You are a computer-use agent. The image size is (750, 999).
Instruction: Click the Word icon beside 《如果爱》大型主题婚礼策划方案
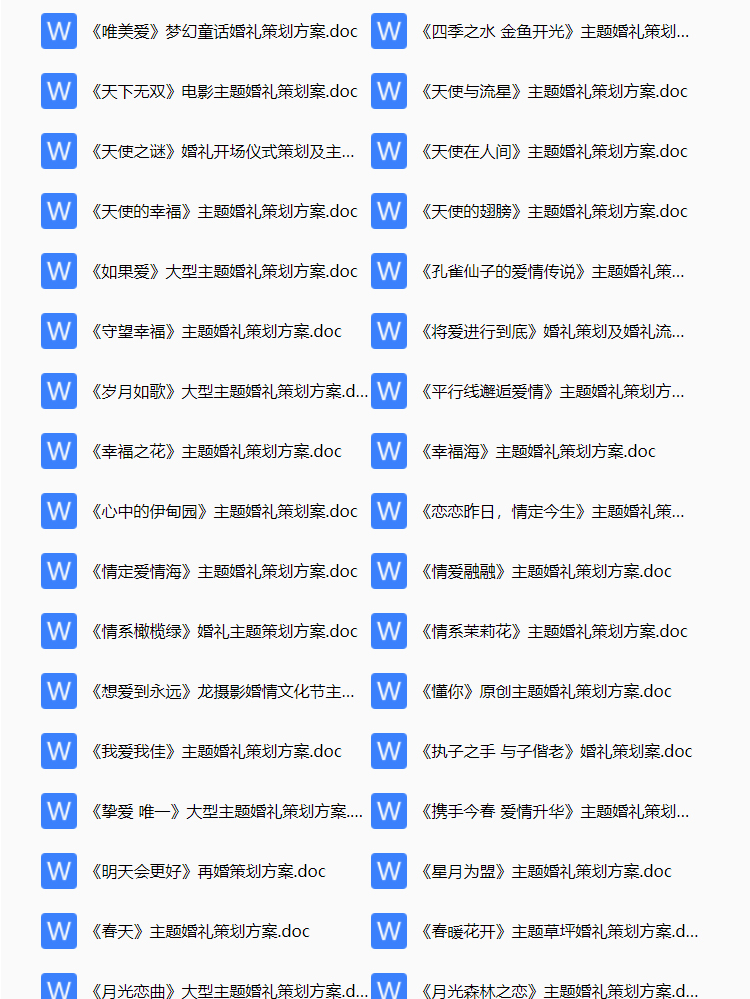(x=58, y=271)
